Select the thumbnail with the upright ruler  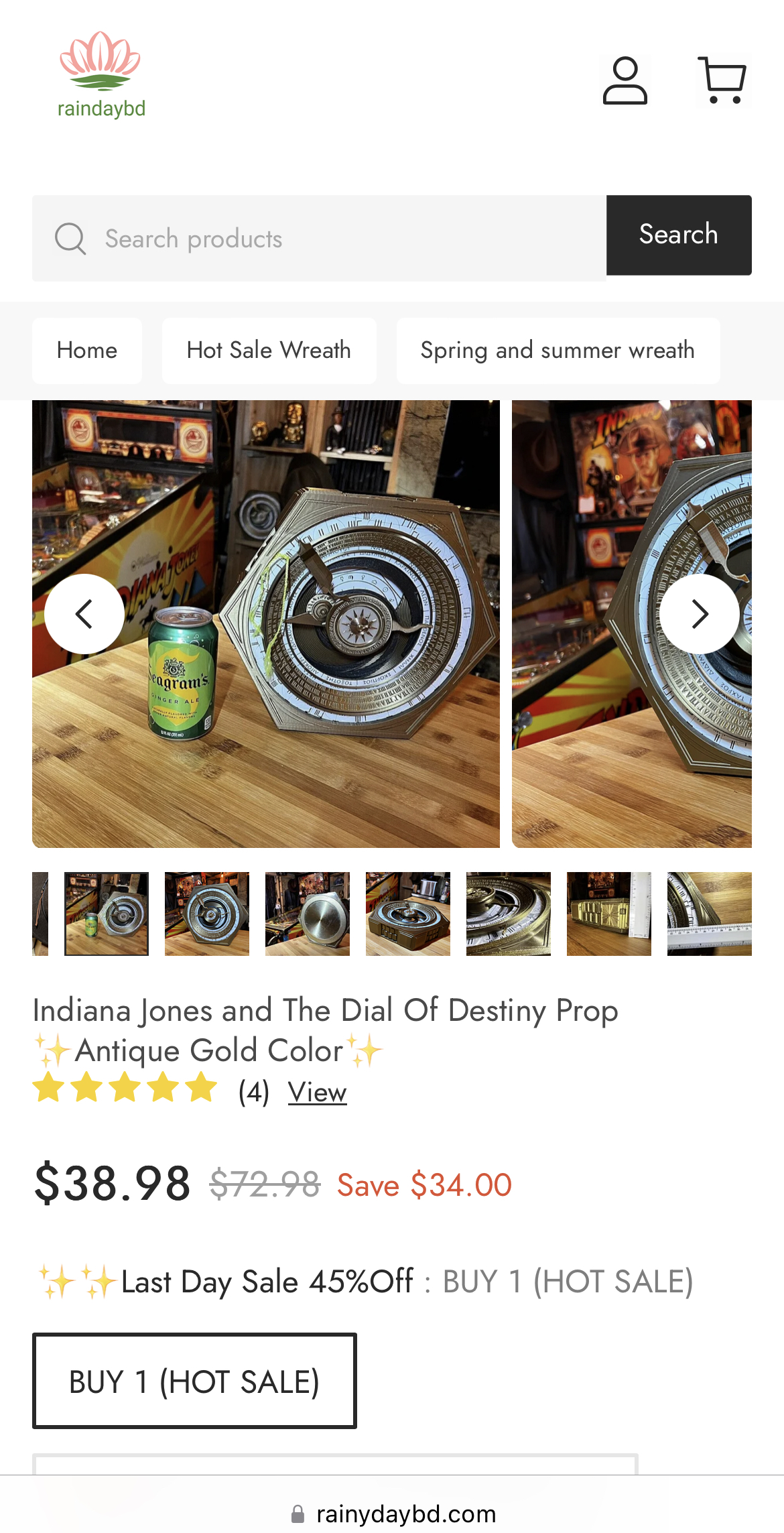(x=609, y=914)
